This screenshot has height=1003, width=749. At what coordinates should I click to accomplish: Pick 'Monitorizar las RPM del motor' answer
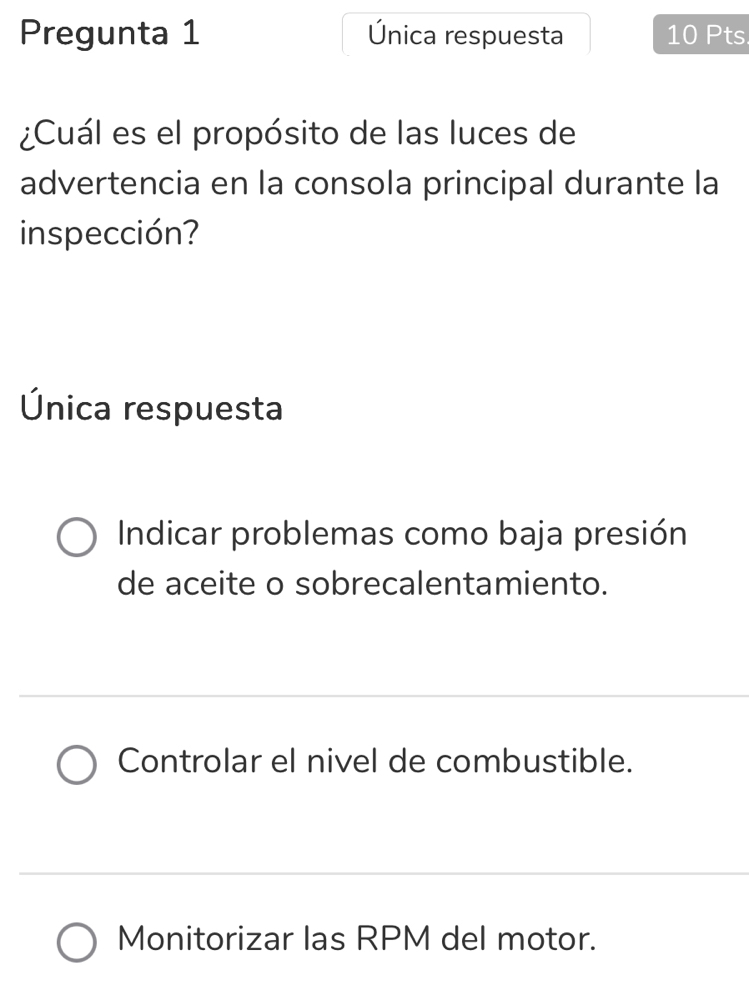[x=77, y=942]
